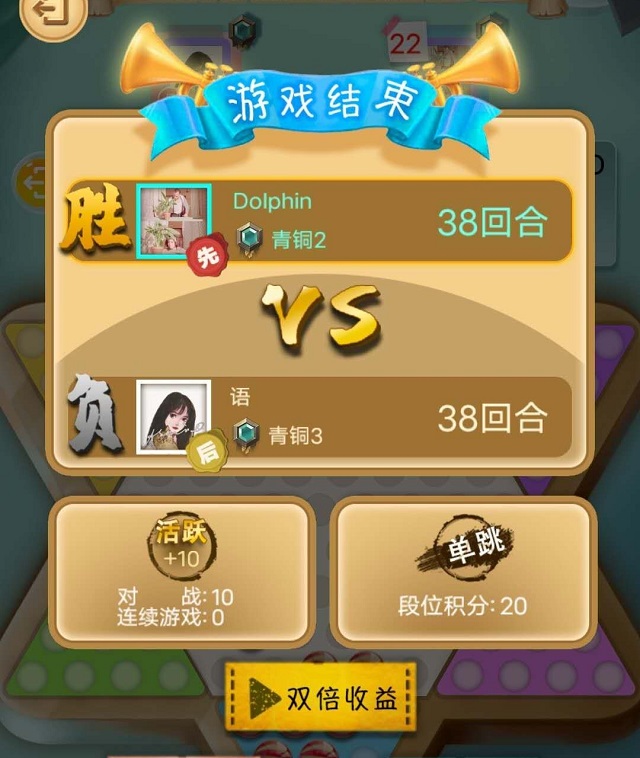Open 语's player avatar
The image size is (640, 758).
point(173,417)
